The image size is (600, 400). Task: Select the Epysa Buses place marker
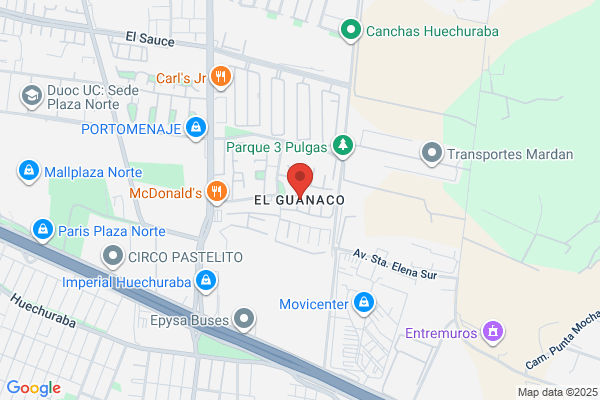244,319
